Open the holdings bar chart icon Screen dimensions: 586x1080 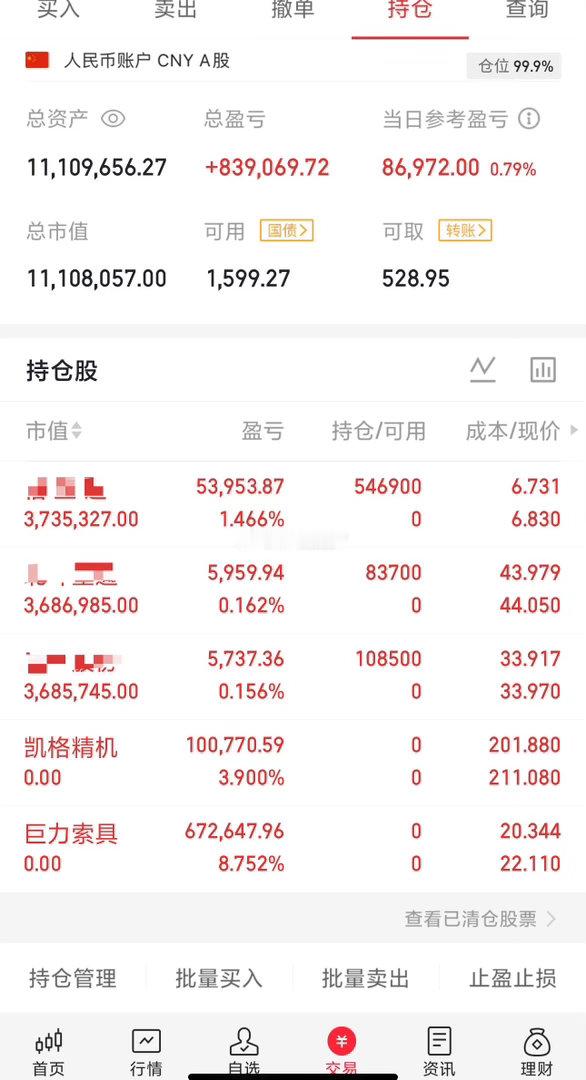(x=543, y=370)
